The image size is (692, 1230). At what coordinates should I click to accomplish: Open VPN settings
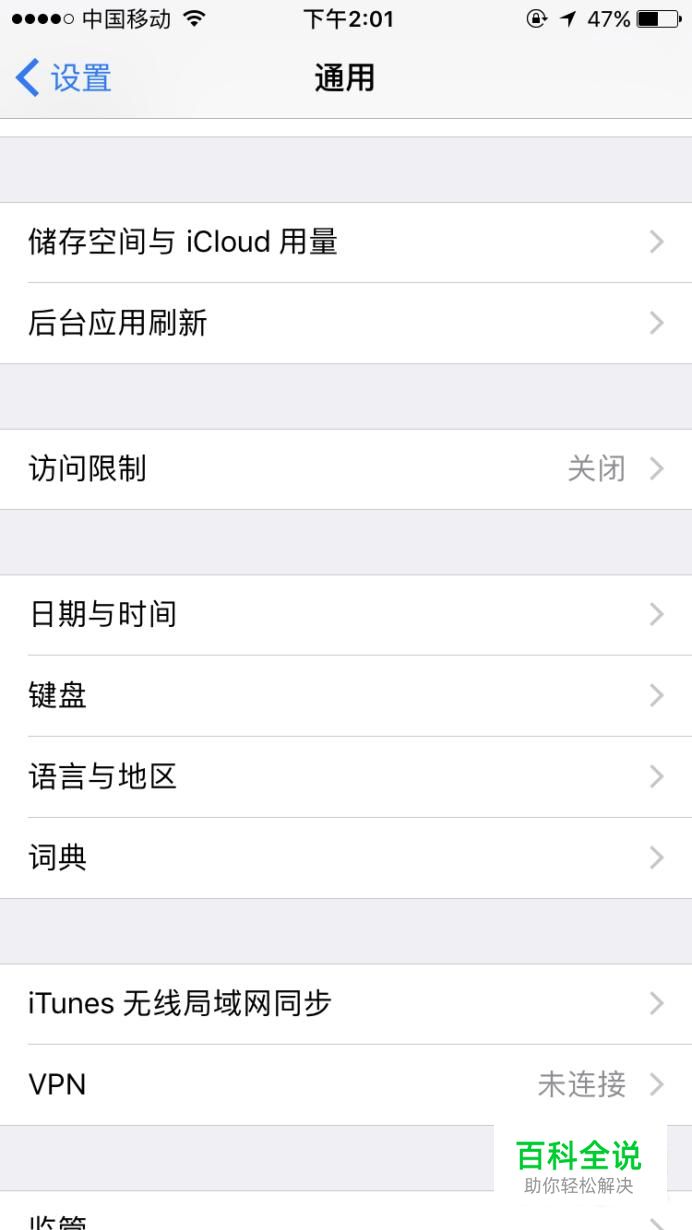[x=346, y=1085]
